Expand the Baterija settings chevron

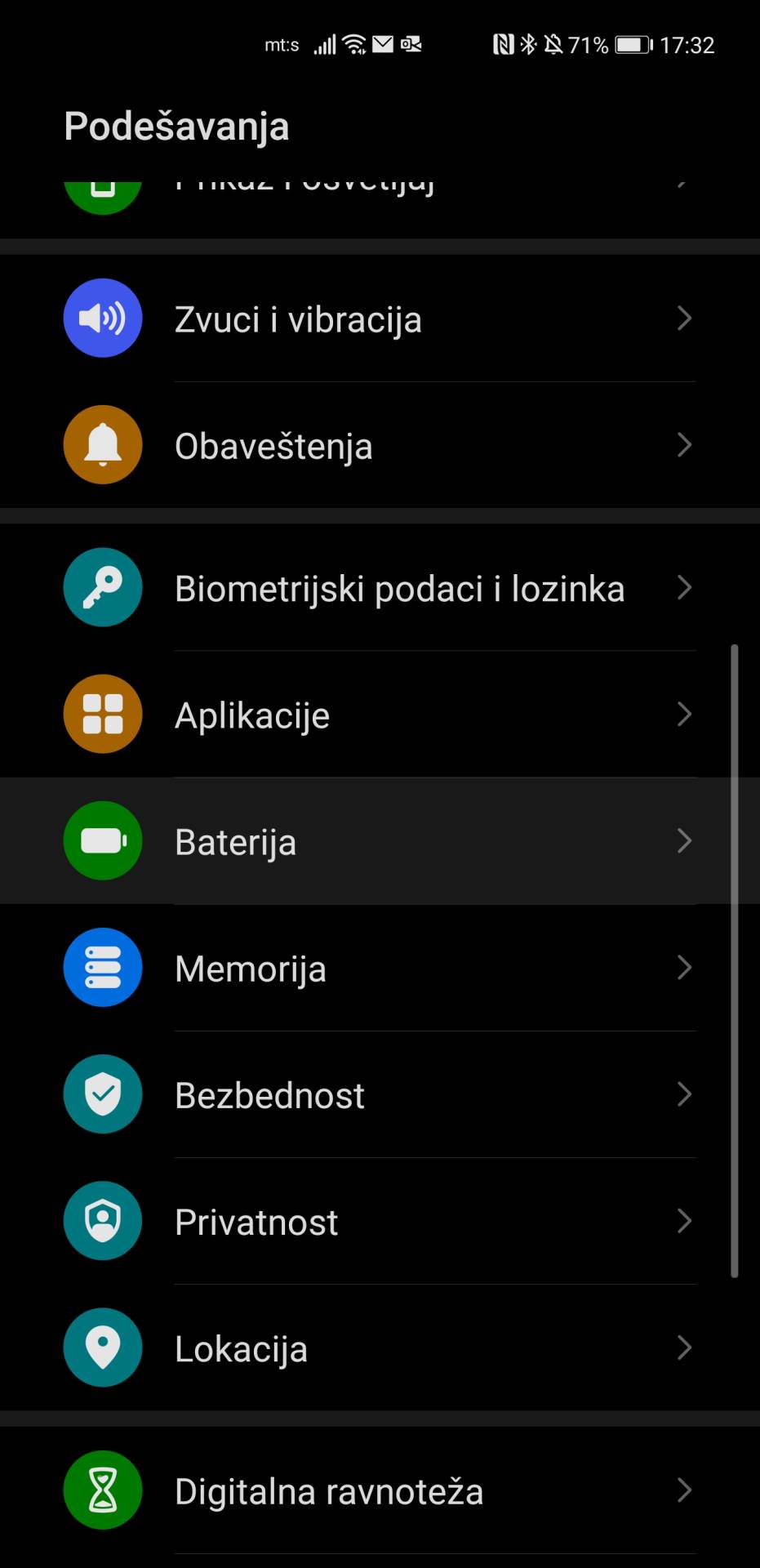click(685, 841)
